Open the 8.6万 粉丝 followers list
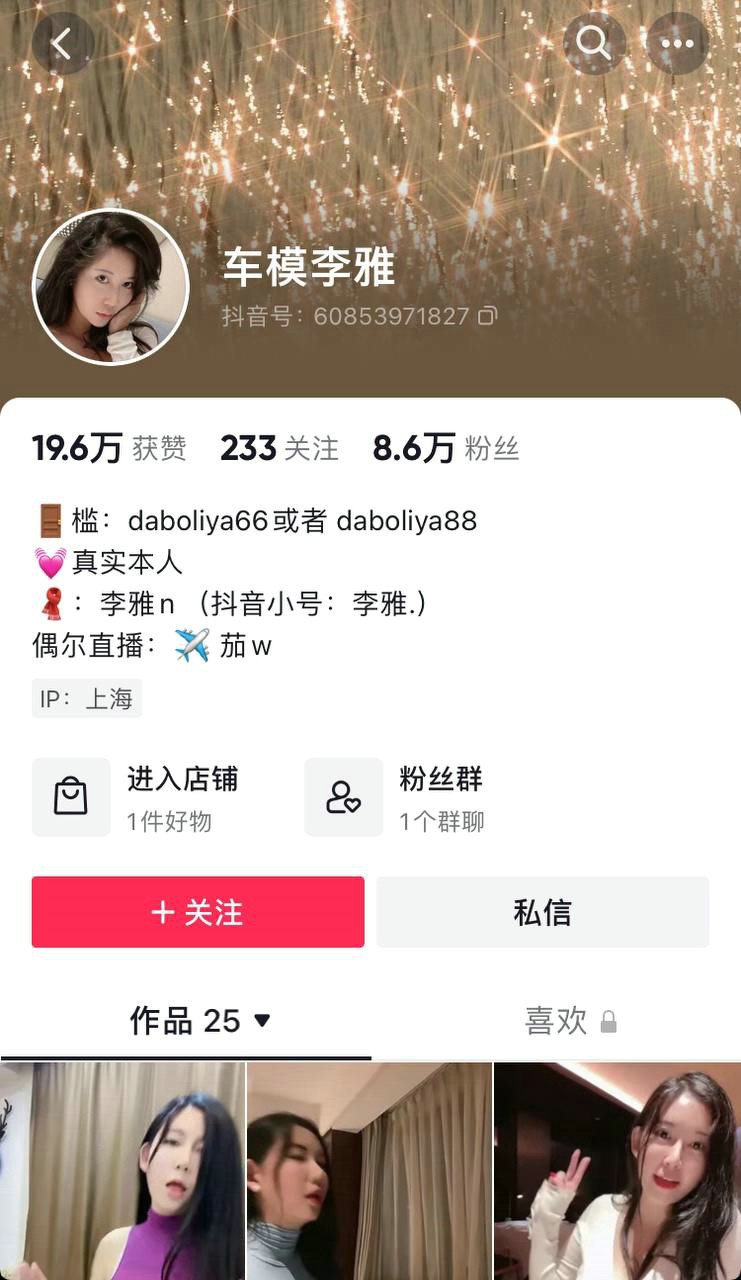The image size is (741, 1280). click(445, 448)
